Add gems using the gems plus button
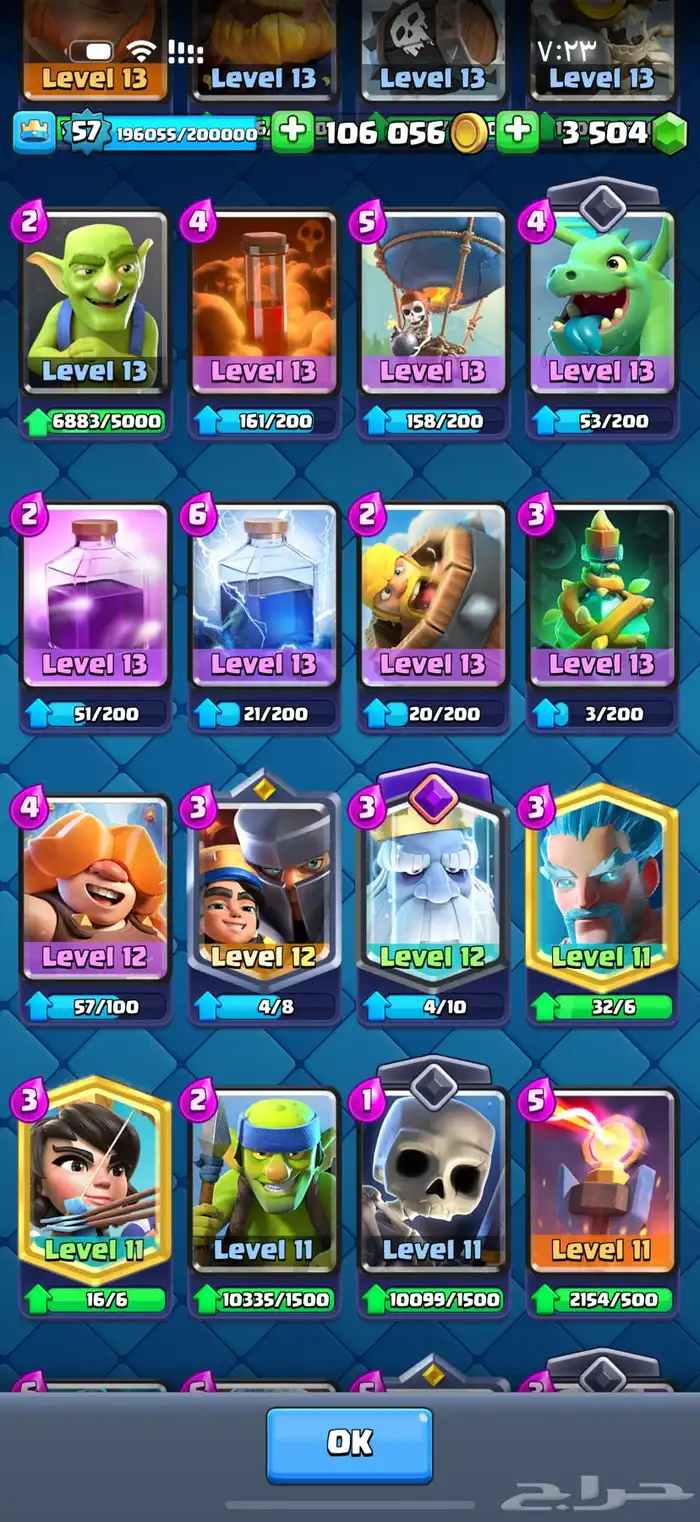Image resolution: width=700 pixels, height=1522 pixels. [518, 132]
